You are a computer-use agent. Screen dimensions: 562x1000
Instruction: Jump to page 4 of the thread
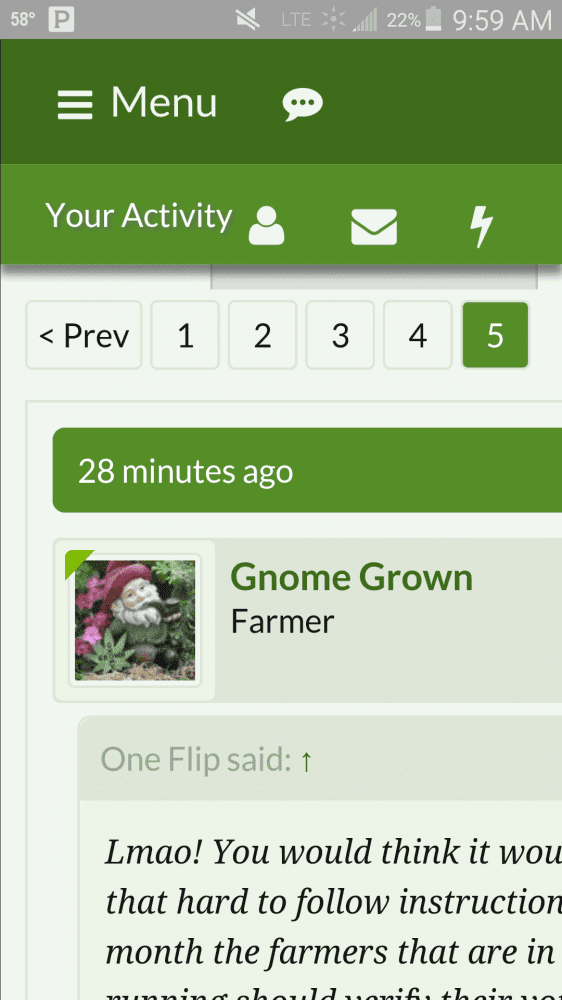tap(418, 335)
